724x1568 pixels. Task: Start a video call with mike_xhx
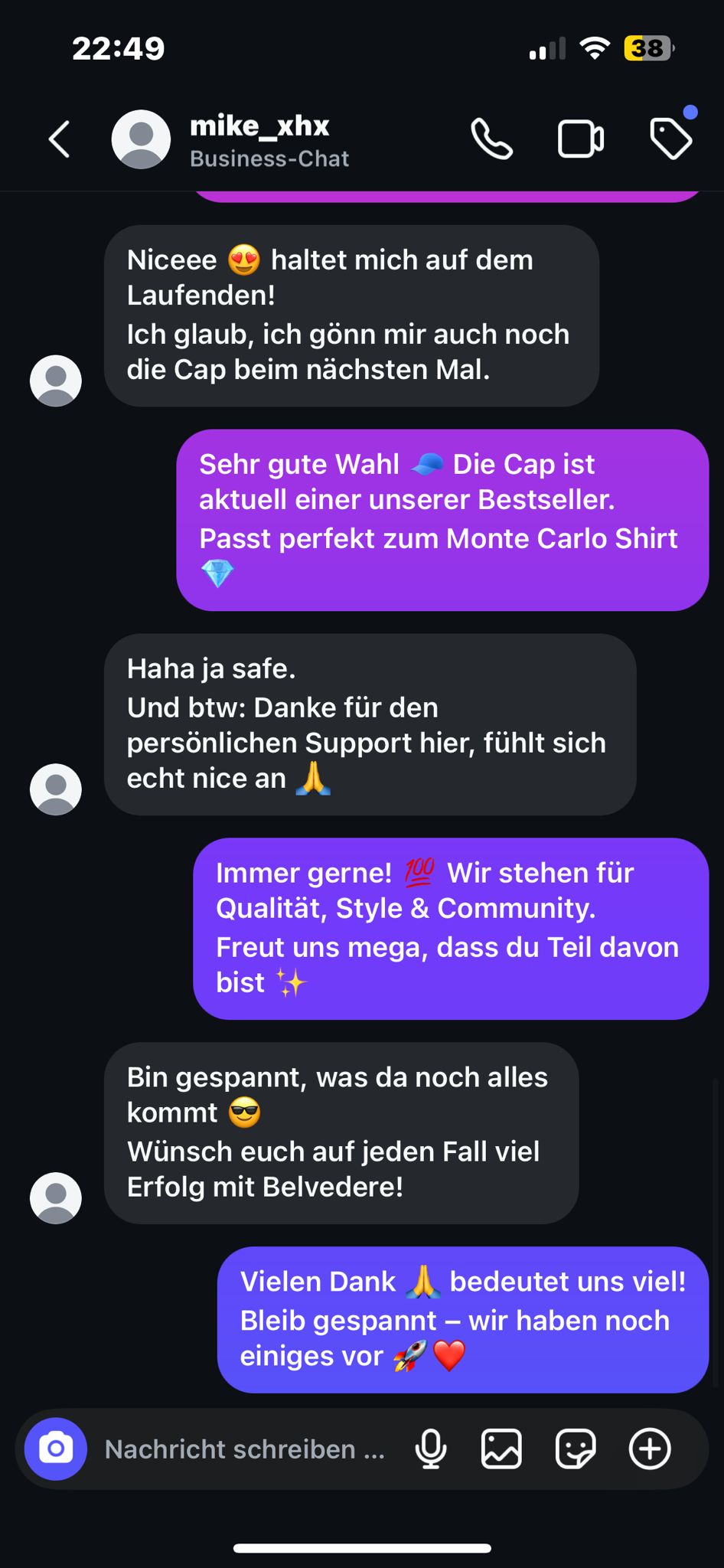(x=580, y=139)
